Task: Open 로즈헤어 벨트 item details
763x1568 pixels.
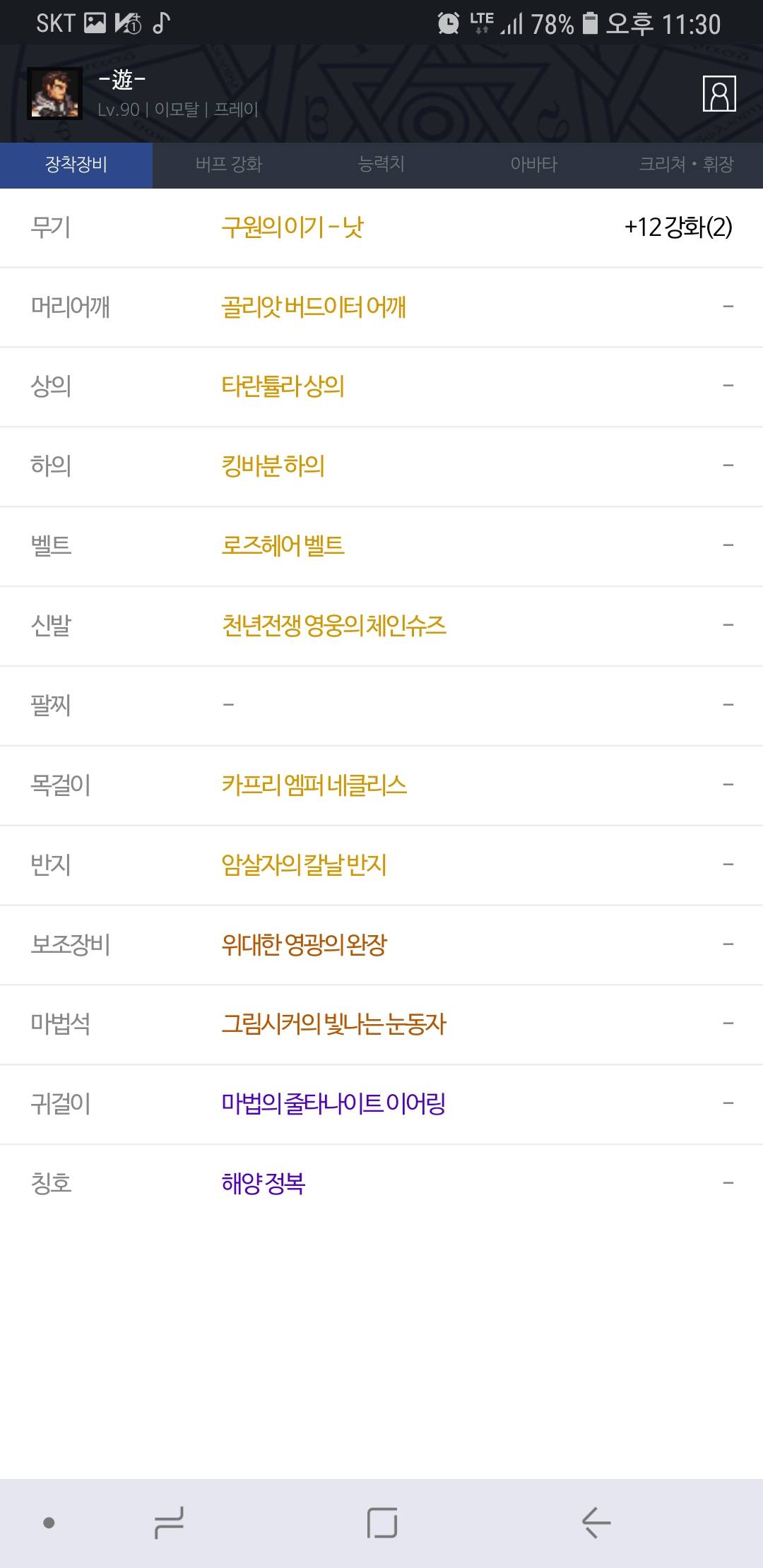Action: tap(283, 546)
